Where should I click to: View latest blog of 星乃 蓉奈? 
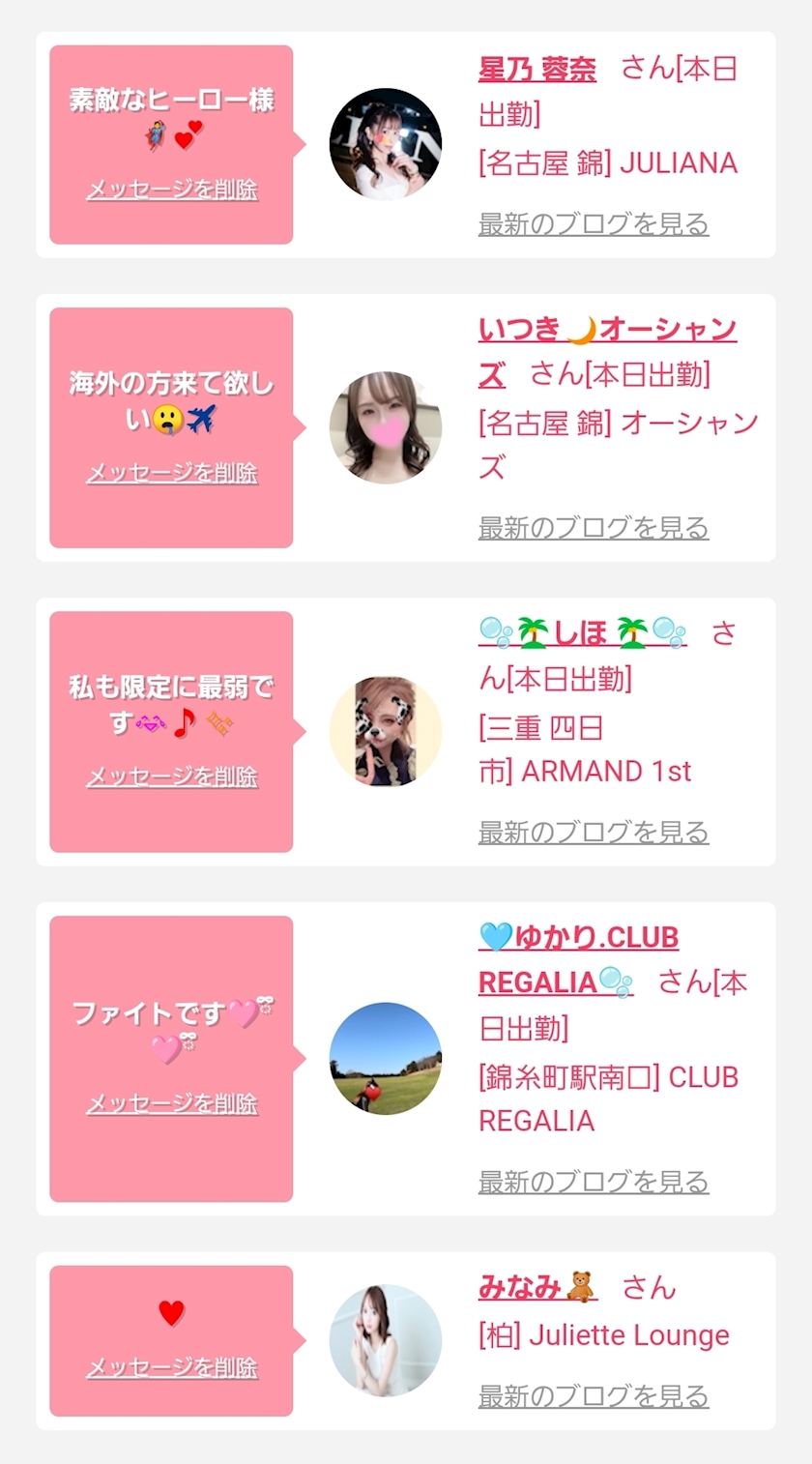(x=594, y=224)
